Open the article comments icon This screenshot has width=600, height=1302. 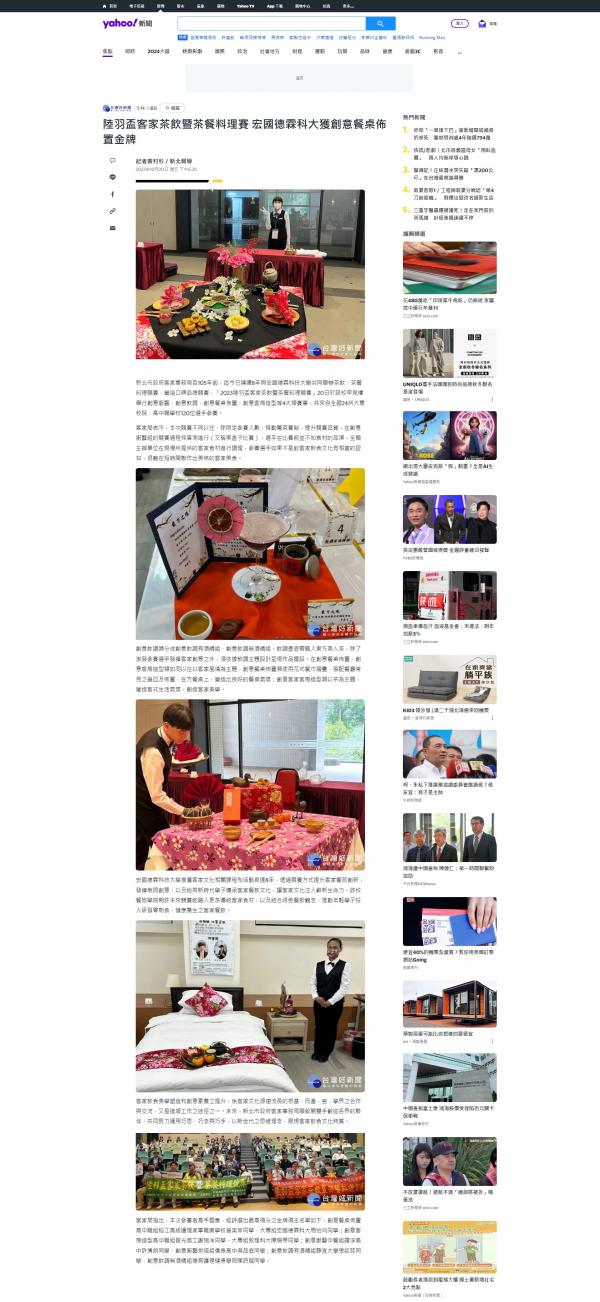[112, 160]
